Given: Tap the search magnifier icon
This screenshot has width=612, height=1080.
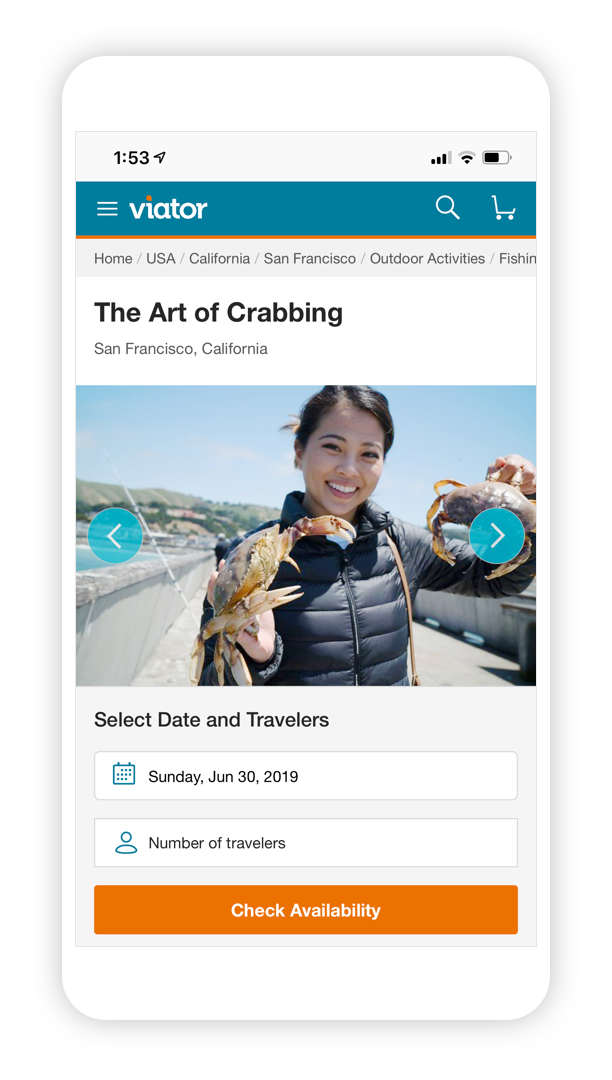Looking at the screenshot, I should coord(447,208).
